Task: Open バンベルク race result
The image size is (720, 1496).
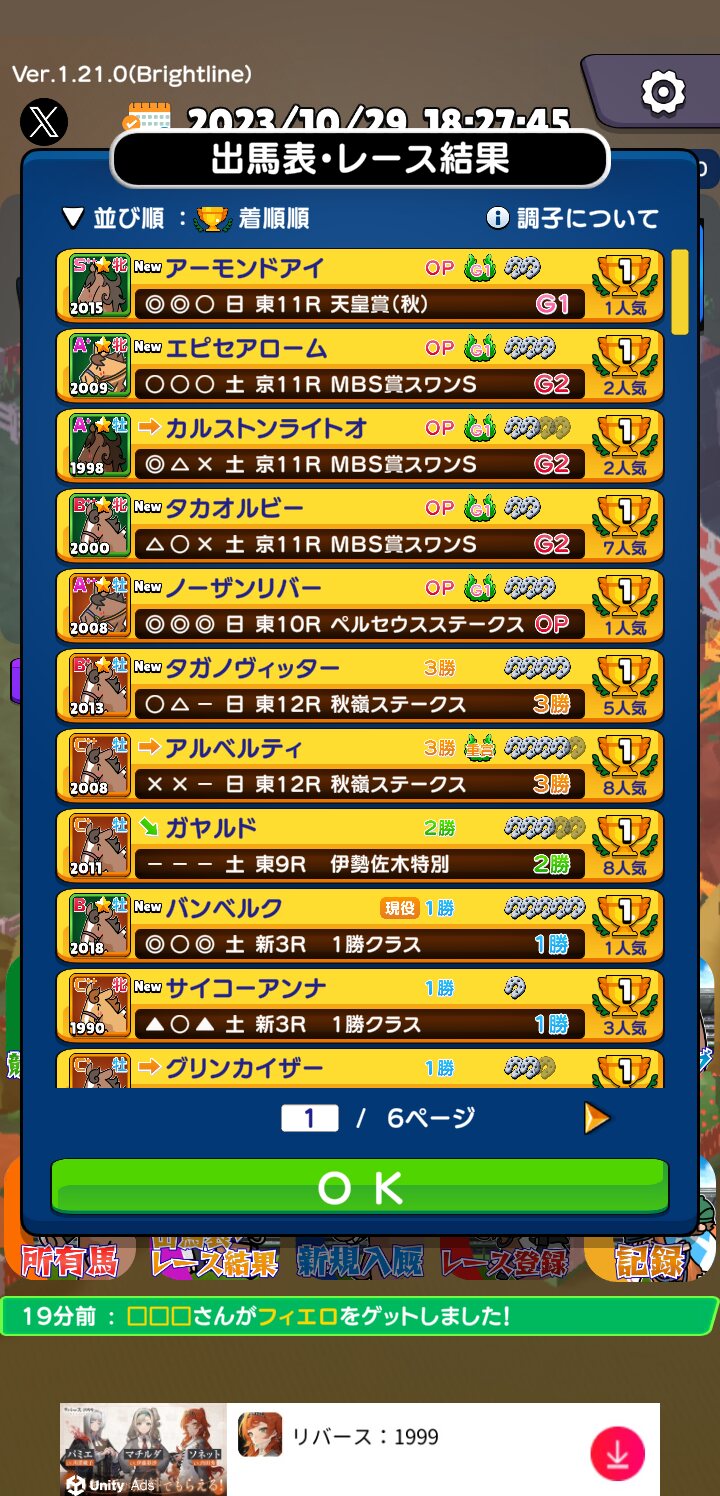Action: 360,925
